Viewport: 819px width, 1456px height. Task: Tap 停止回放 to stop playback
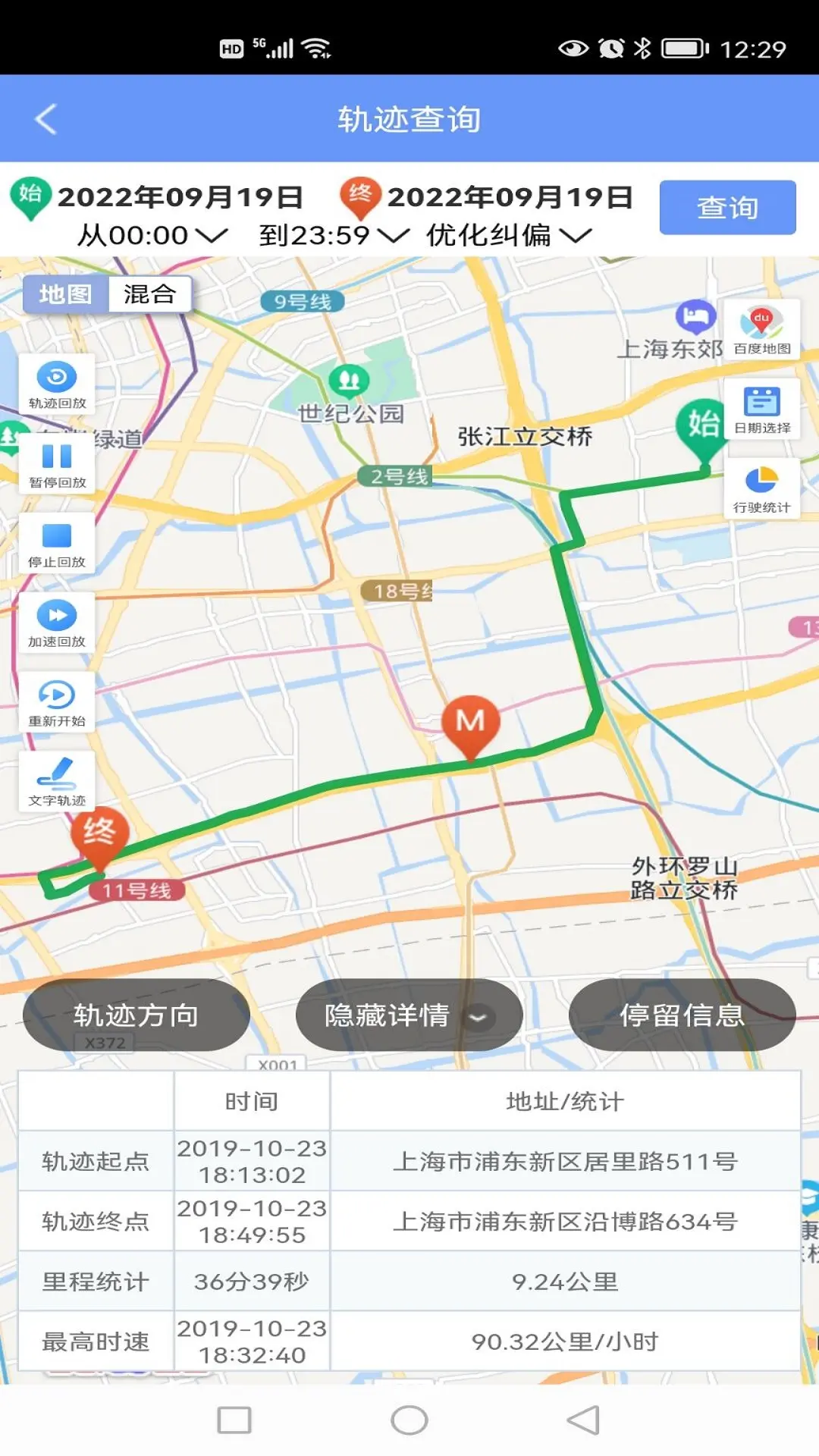57,544
